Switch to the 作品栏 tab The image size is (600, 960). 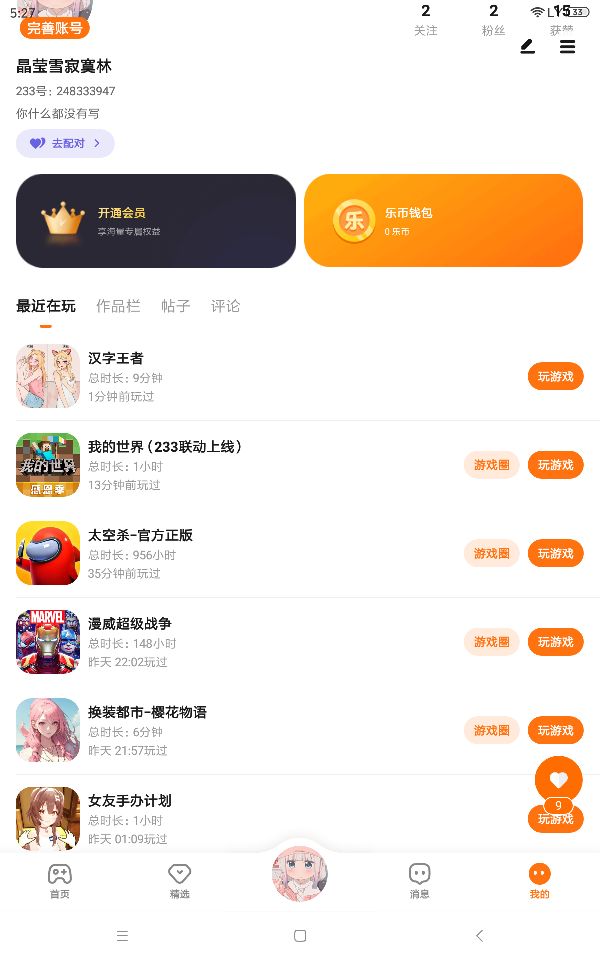(118, 306)
